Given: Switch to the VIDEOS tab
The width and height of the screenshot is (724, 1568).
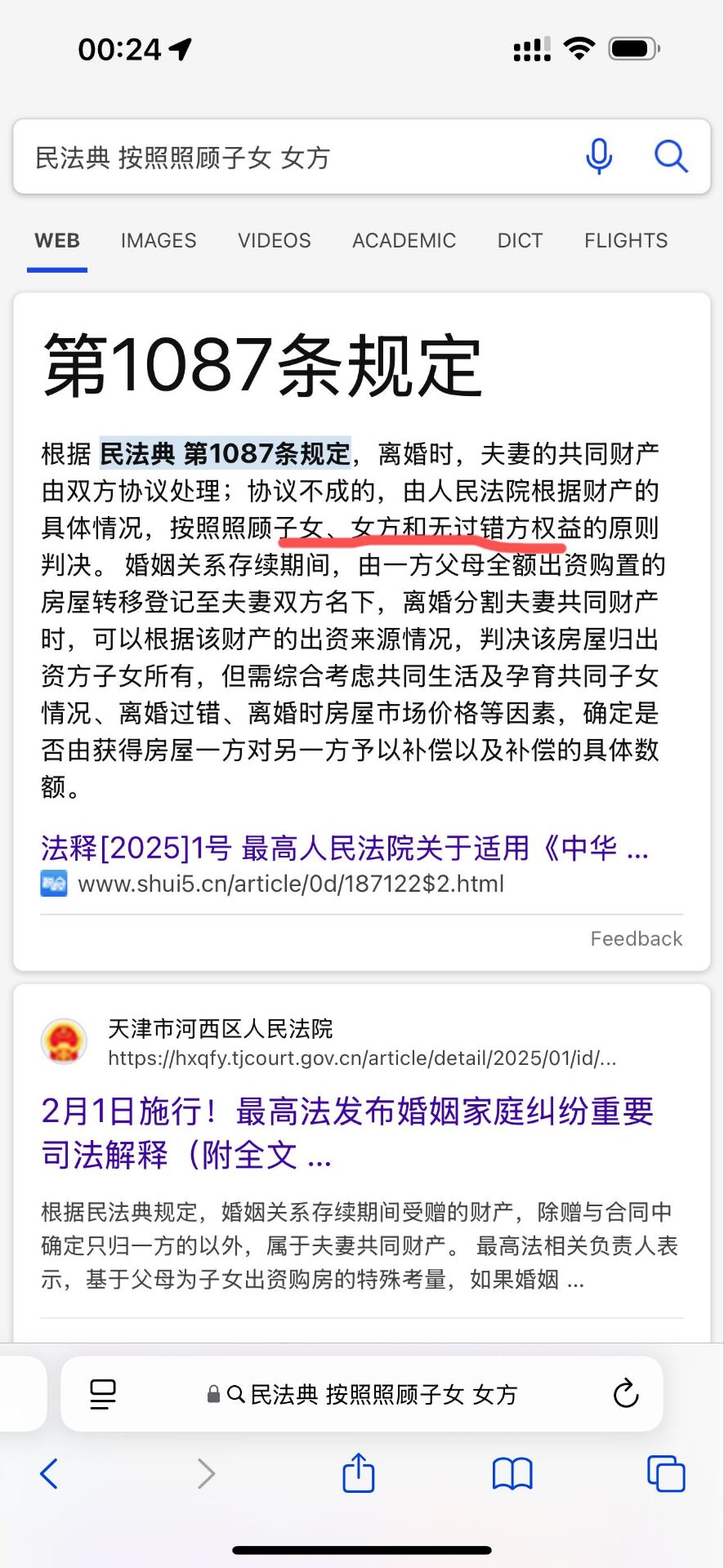Looking at the screenshot, I should (x=275, y=241).
